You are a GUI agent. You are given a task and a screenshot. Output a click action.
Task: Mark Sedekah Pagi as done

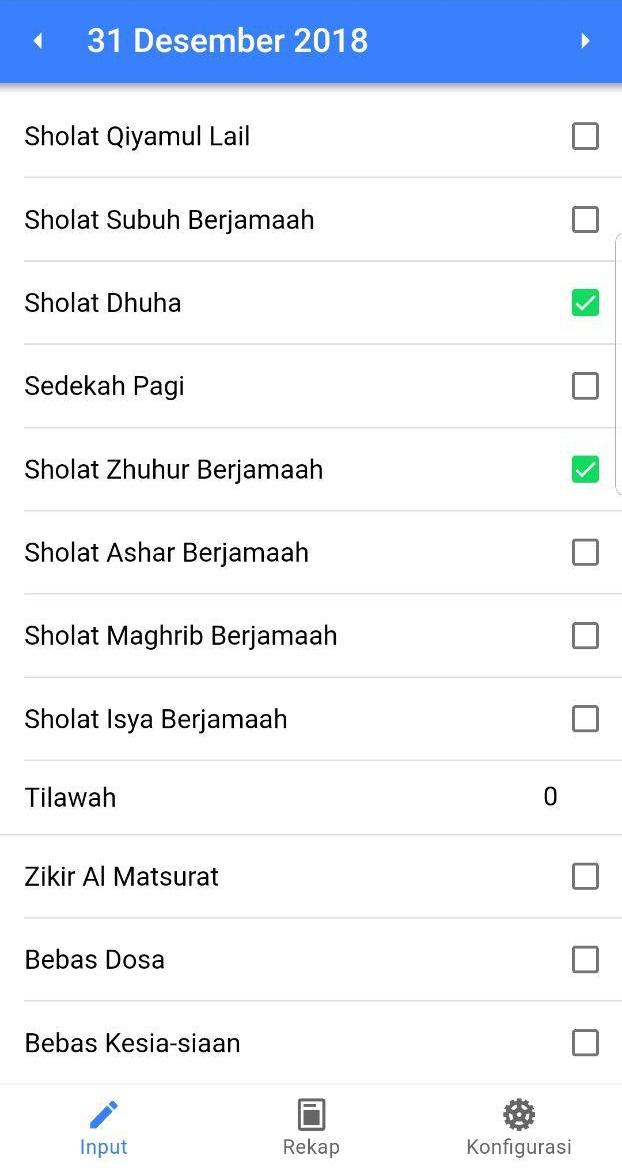click(x=585, y=386)
